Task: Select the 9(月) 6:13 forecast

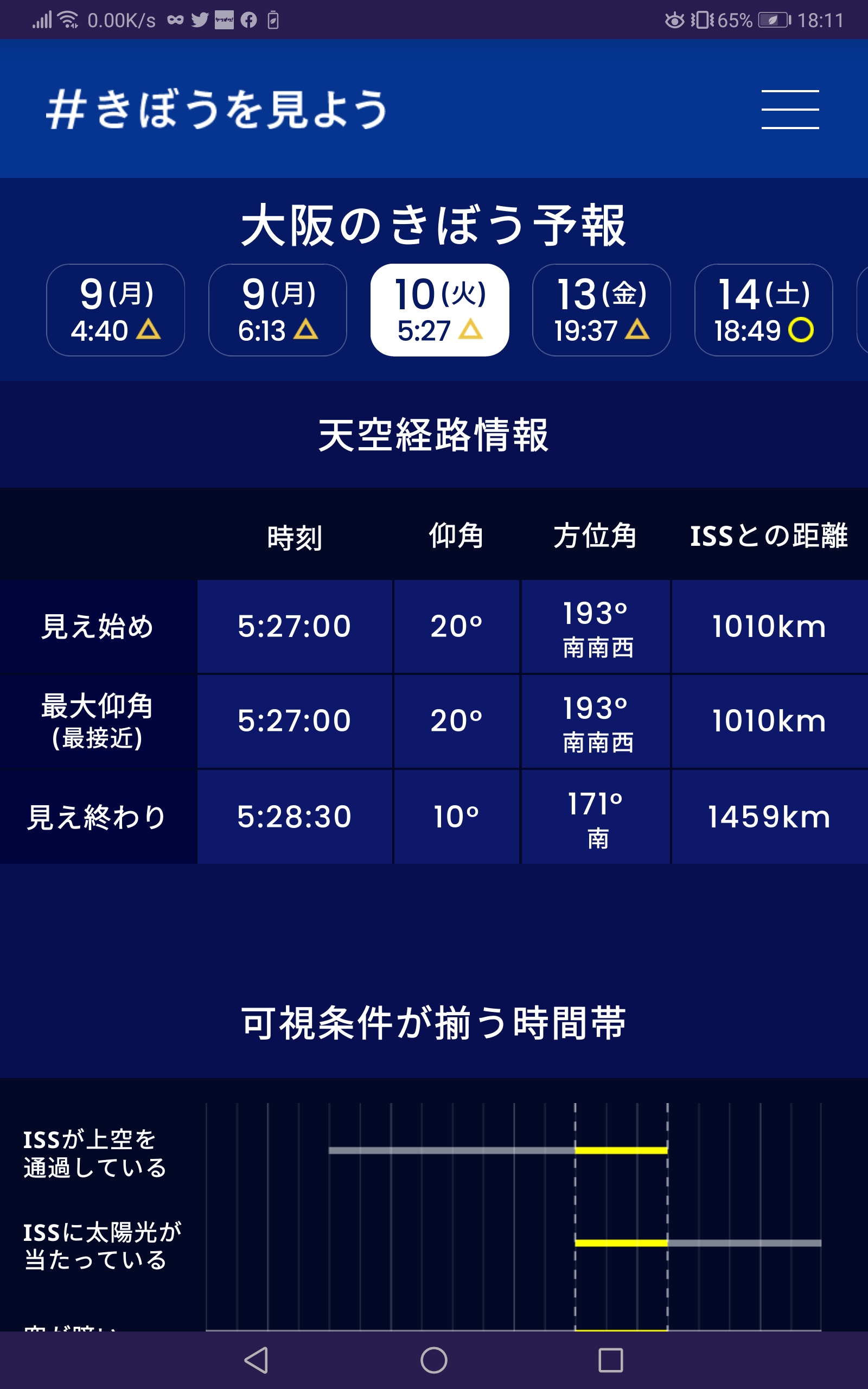Action: [x=277, y=310]
